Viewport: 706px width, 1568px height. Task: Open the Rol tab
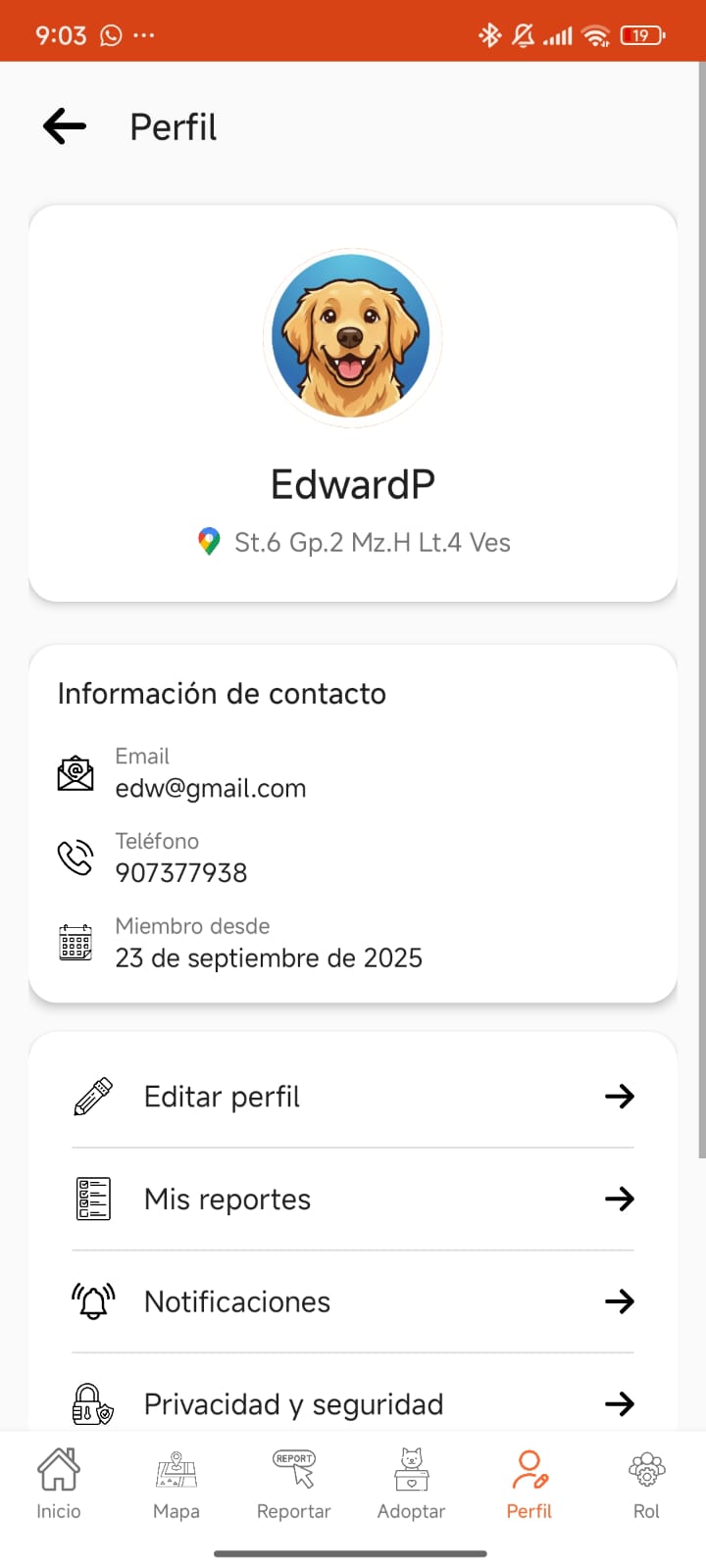pos(647,1485)
